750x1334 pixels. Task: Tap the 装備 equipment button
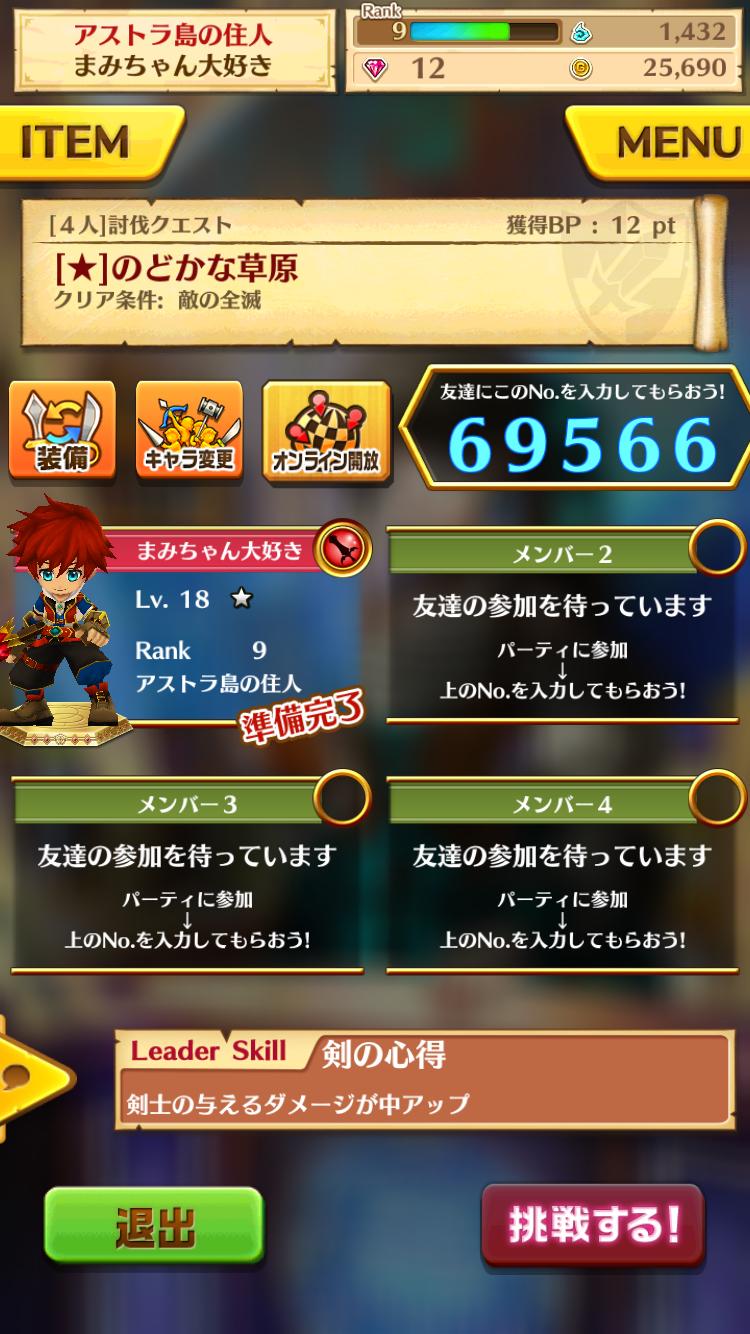pyautogui.click(x=62, y=429)
